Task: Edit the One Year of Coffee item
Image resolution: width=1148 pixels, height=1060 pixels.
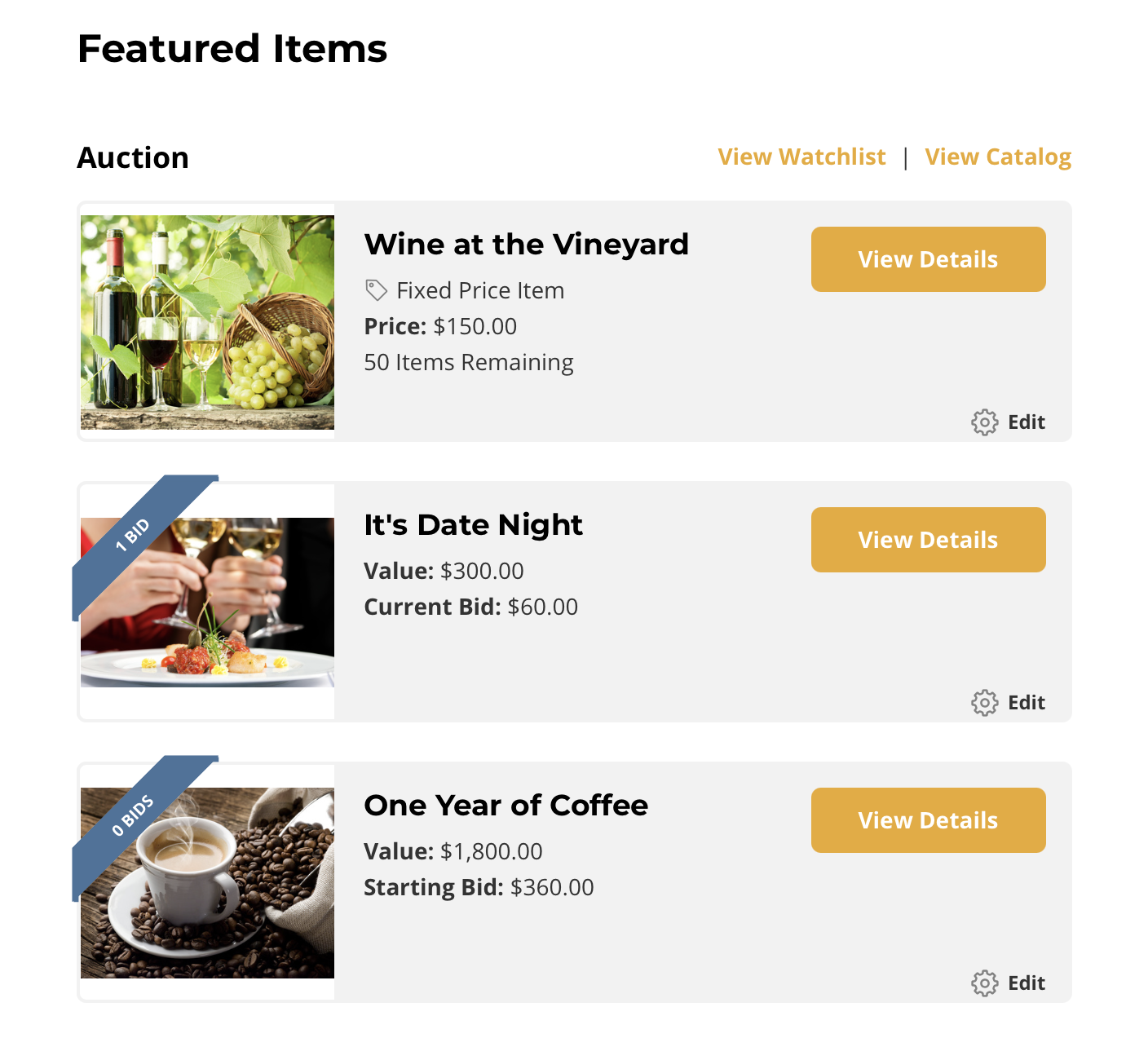Action: coord(1009,983)
